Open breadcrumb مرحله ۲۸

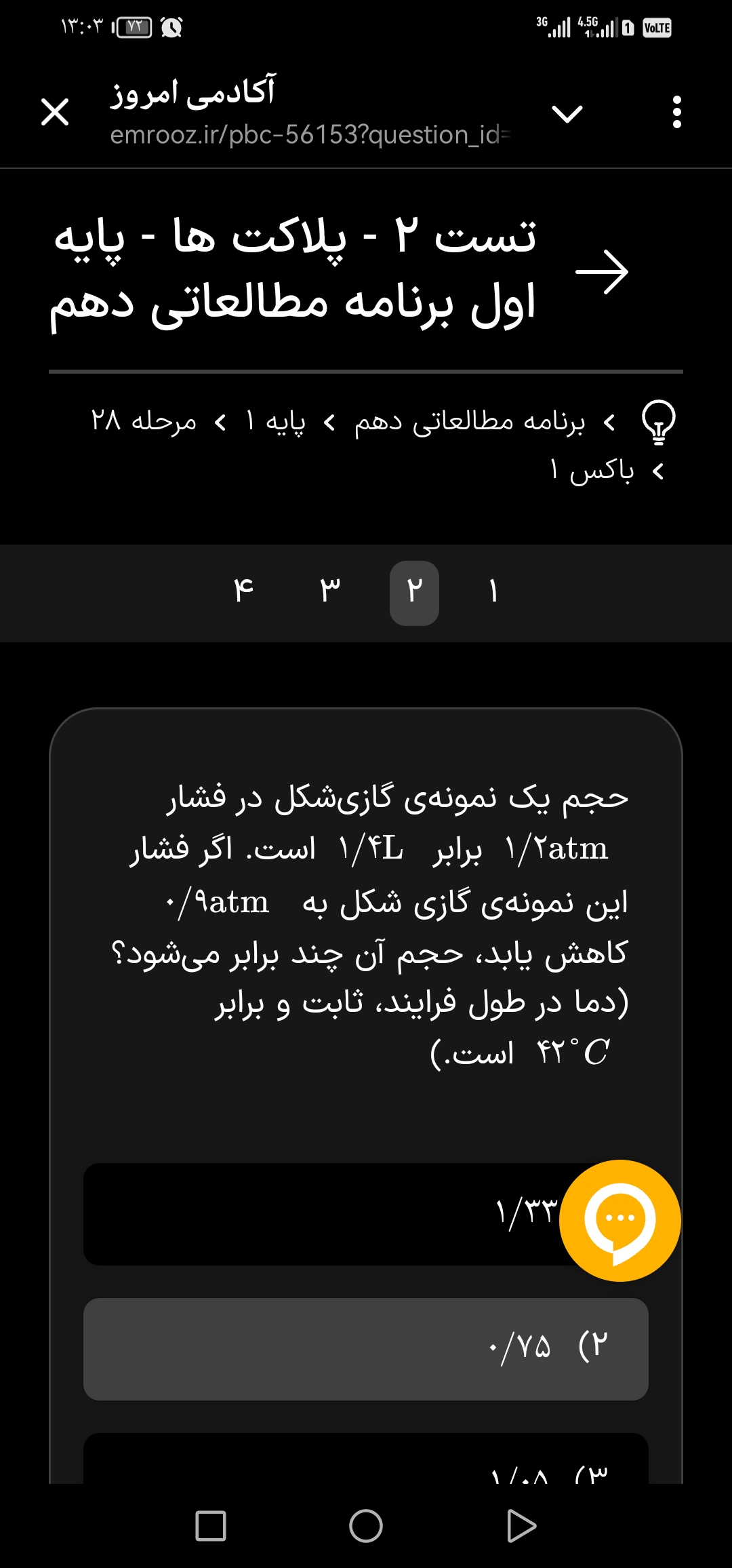tap(144, 422)
